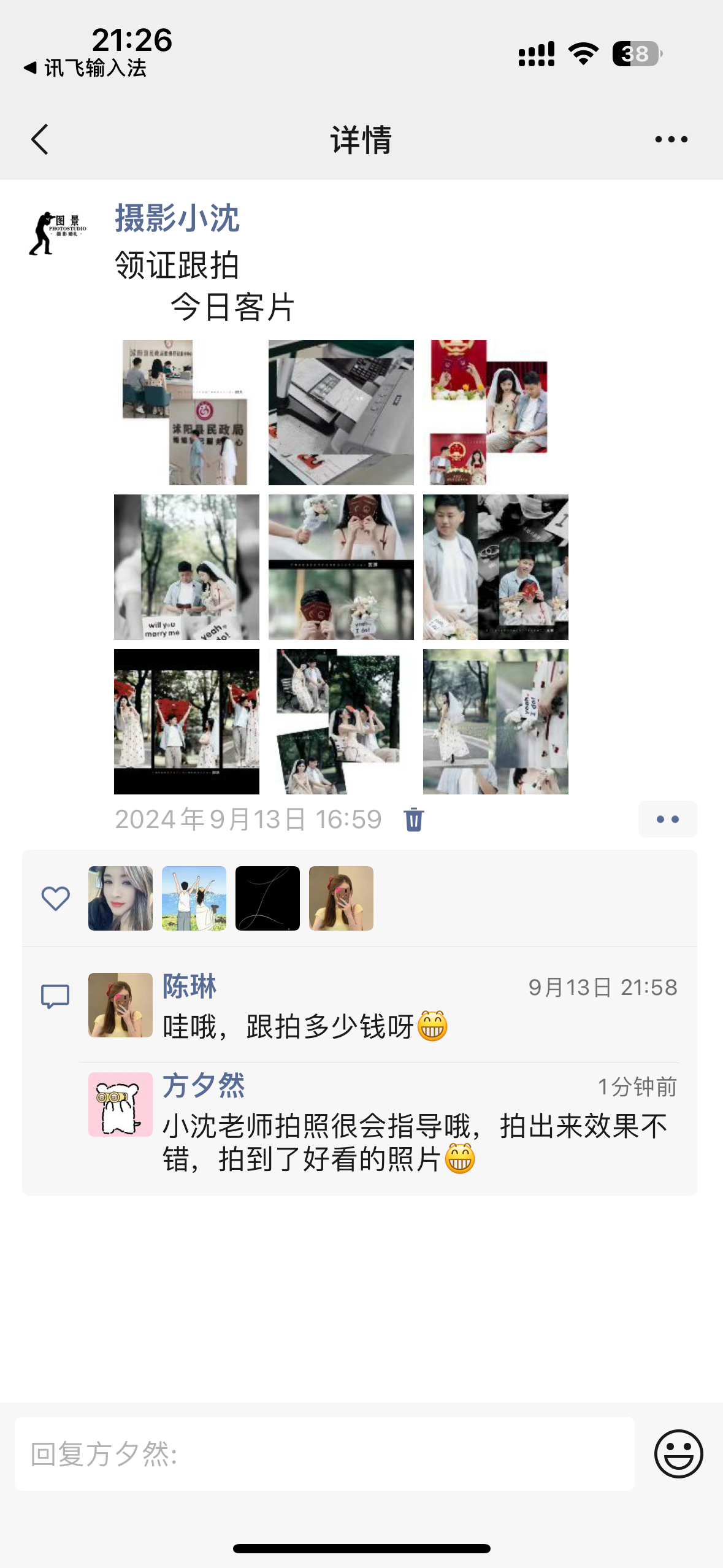723x1568 pixels.
Task: Reply to 陈琳's comment about the price
Action: click(305, 1026)
